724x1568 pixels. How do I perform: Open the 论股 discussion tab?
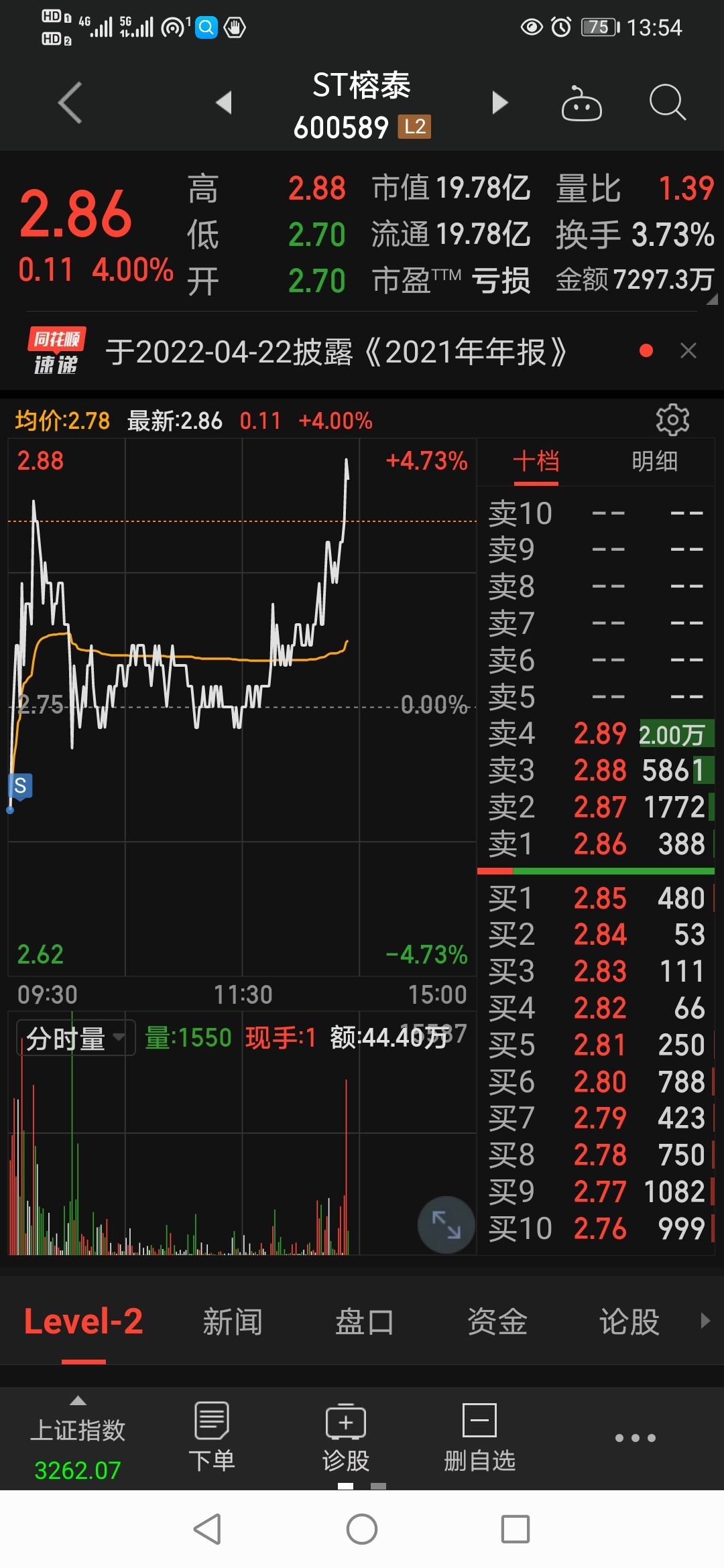coord(629,1322)
